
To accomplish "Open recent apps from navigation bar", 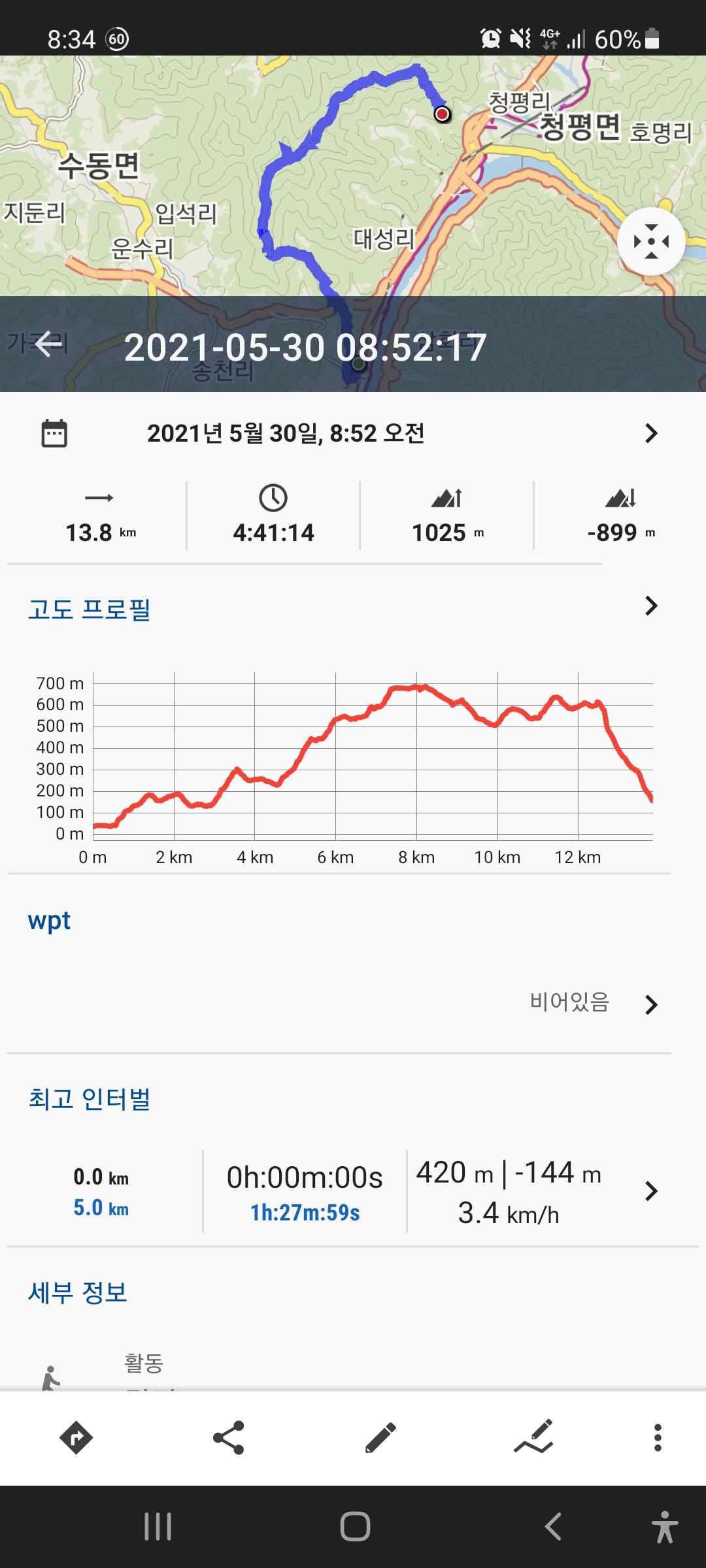I will click(x=158, y=1527).
